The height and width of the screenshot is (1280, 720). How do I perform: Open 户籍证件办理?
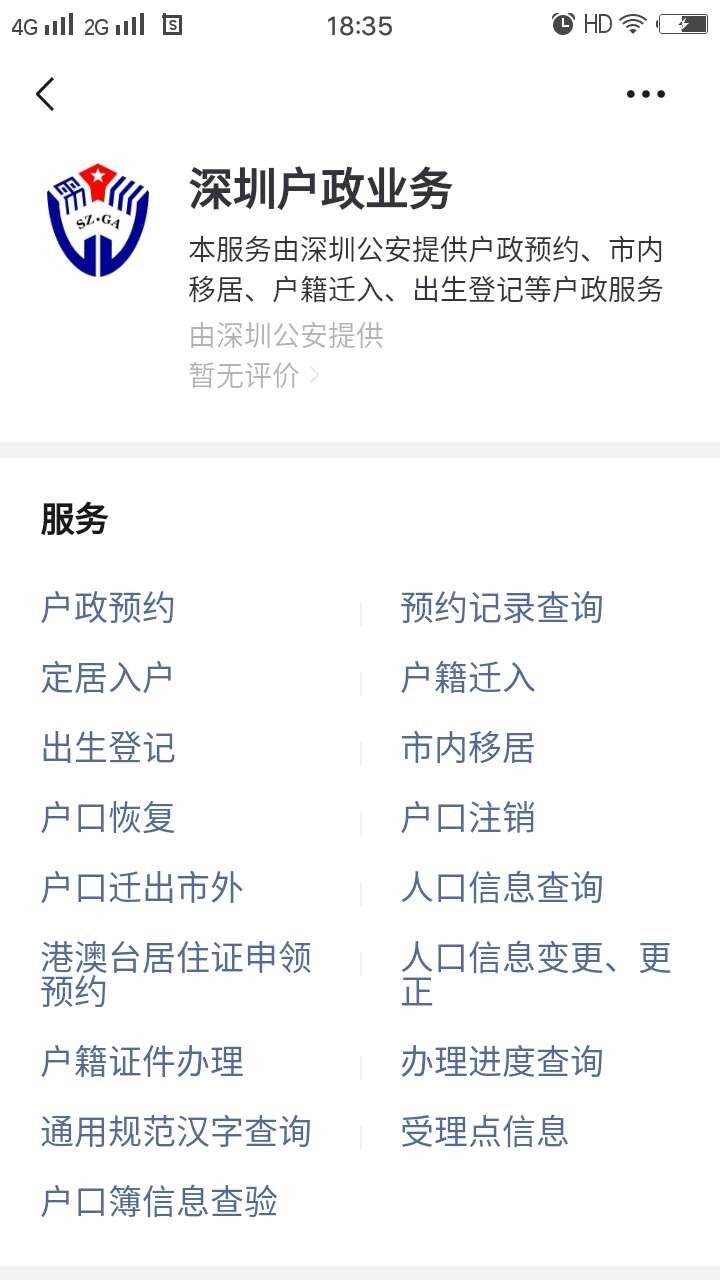point(142,1062)
